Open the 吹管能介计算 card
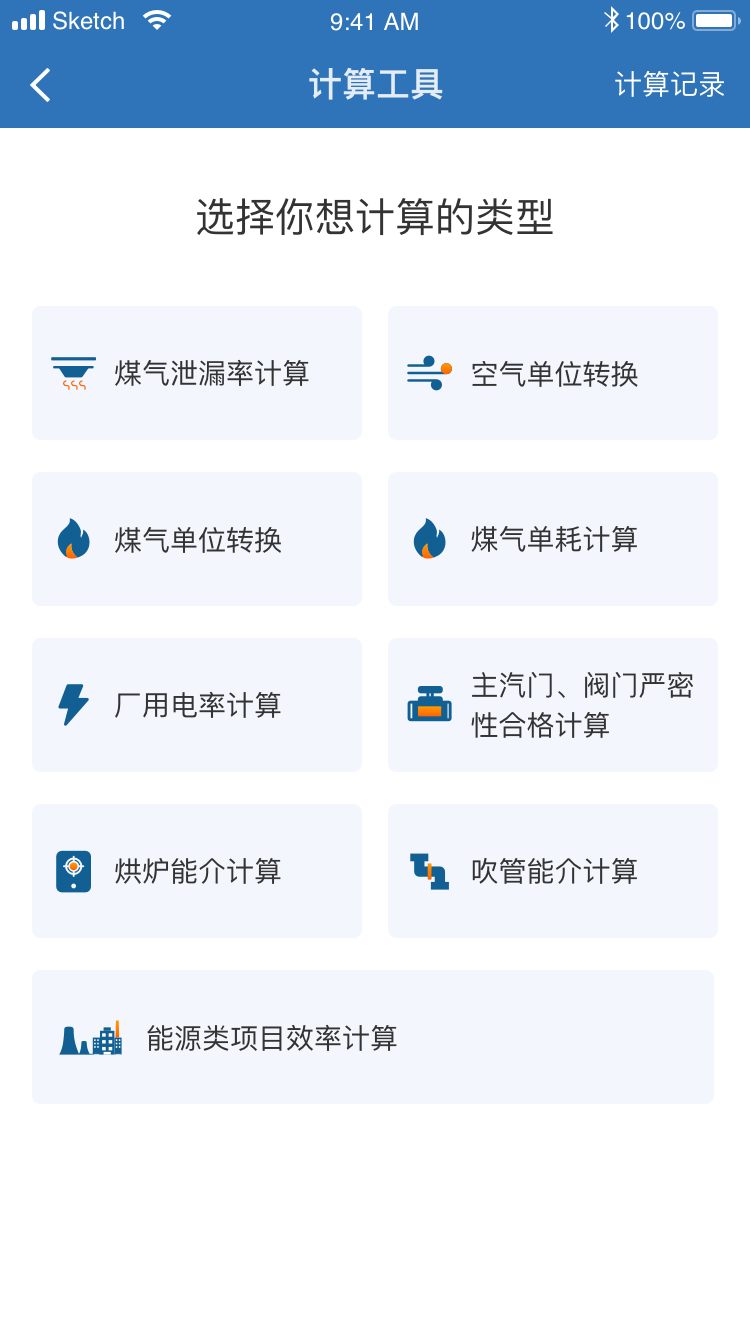 [x=553, y=871]
